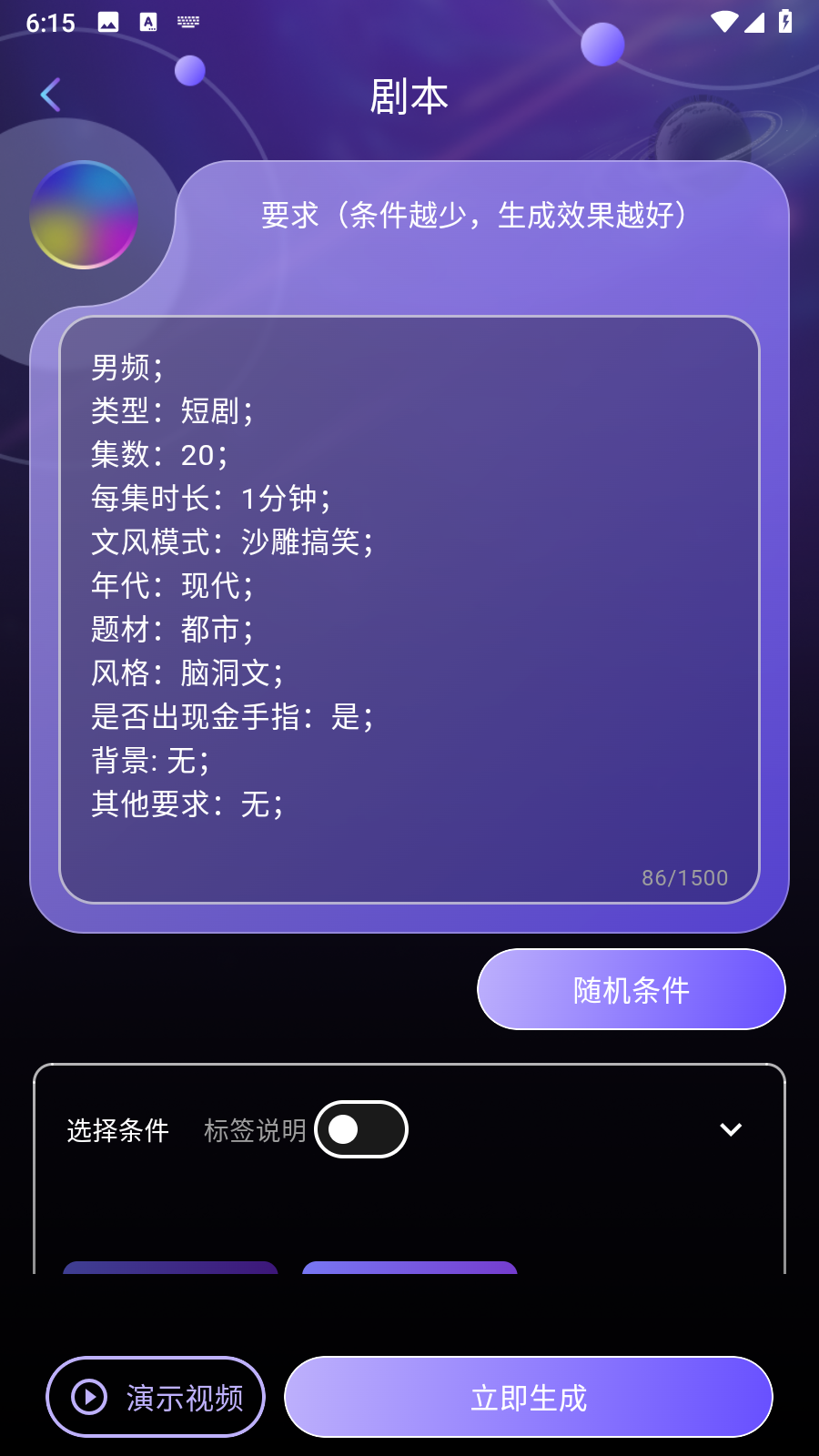Image resolution: width=819 pixels, height=1456 pixels.
Task: Tap the back arrow to leave 剧本 screen
Action: coord(50,94)
